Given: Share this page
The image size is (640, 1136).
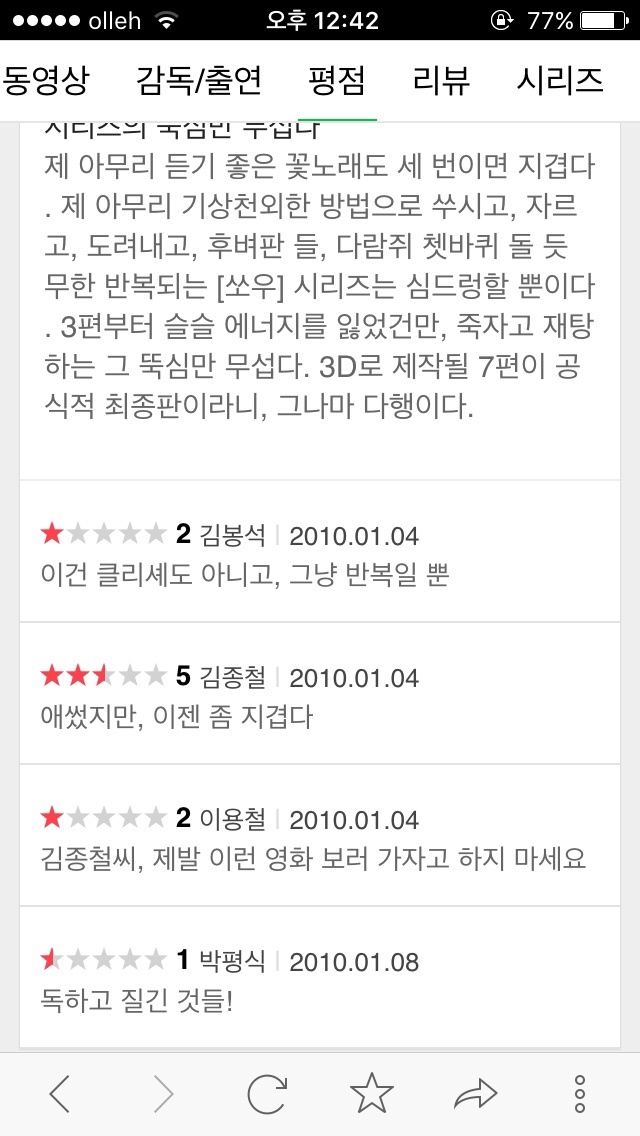Looking at the screenshot, I should (475, 1094).
